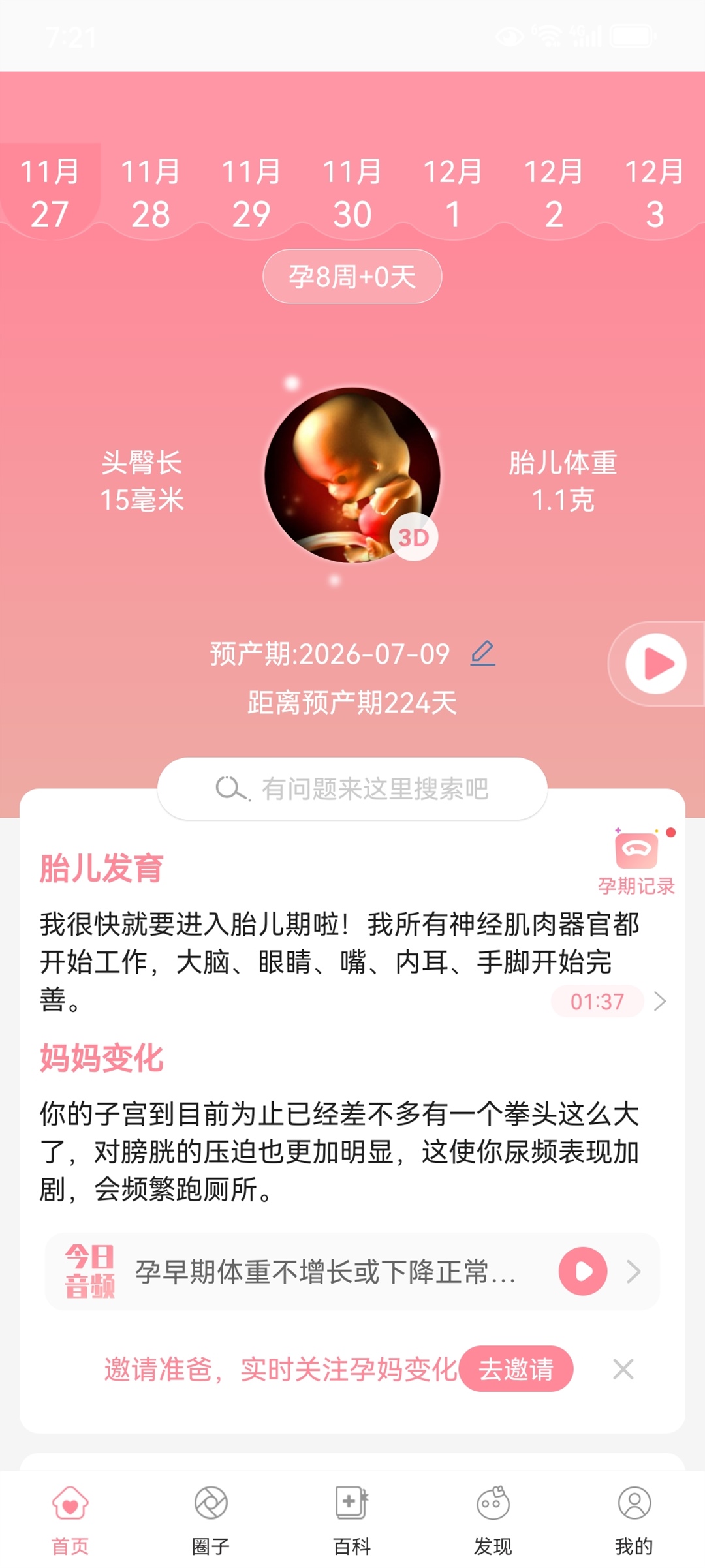The height and width of the screenshot is (1568, 705).
Task: Switch to the 圈子 tab
Action: [211, 1518]
